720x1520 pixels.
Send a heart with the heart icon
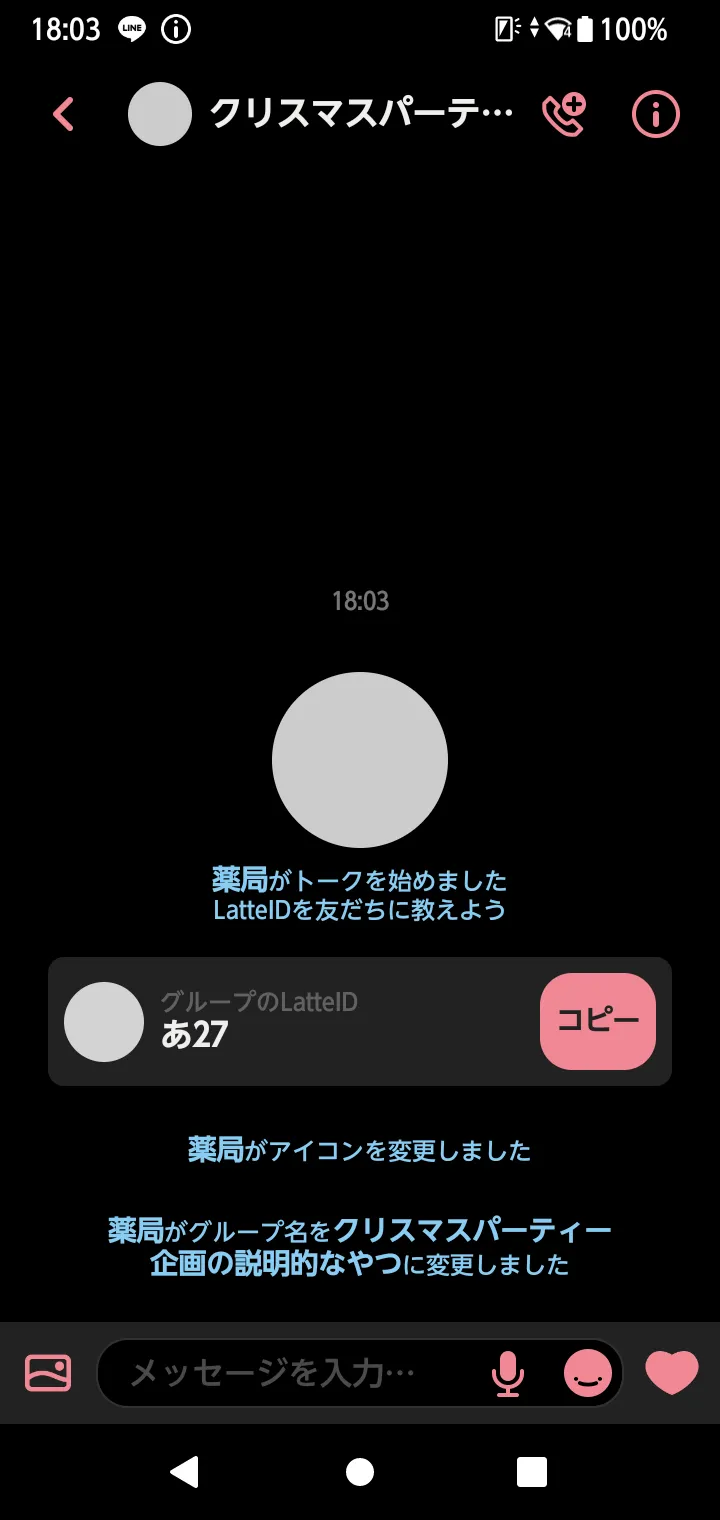pyautogui.click(x=672, y=1372)
